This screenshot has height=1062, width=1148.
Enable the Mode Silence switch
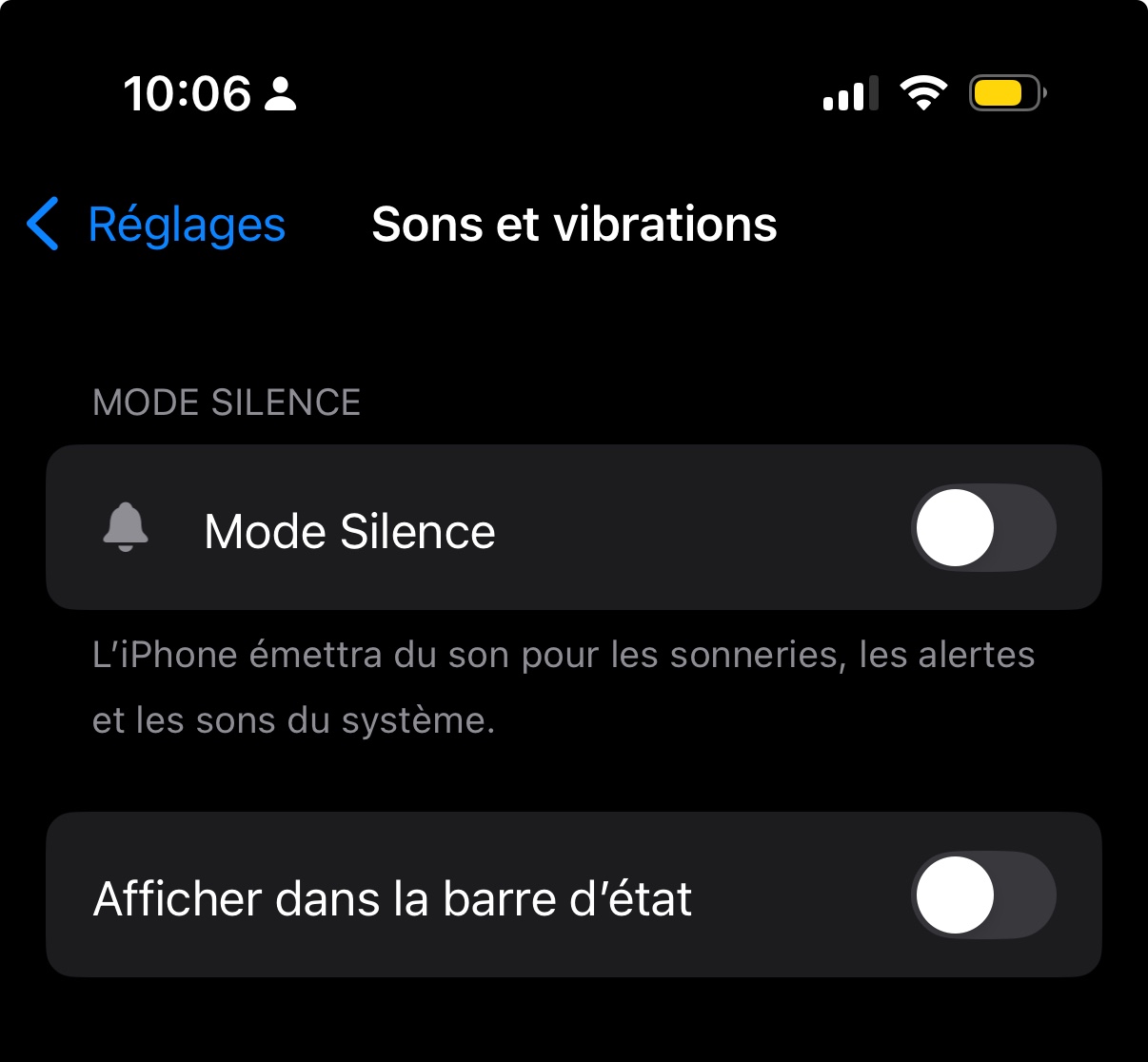(983, 528)
